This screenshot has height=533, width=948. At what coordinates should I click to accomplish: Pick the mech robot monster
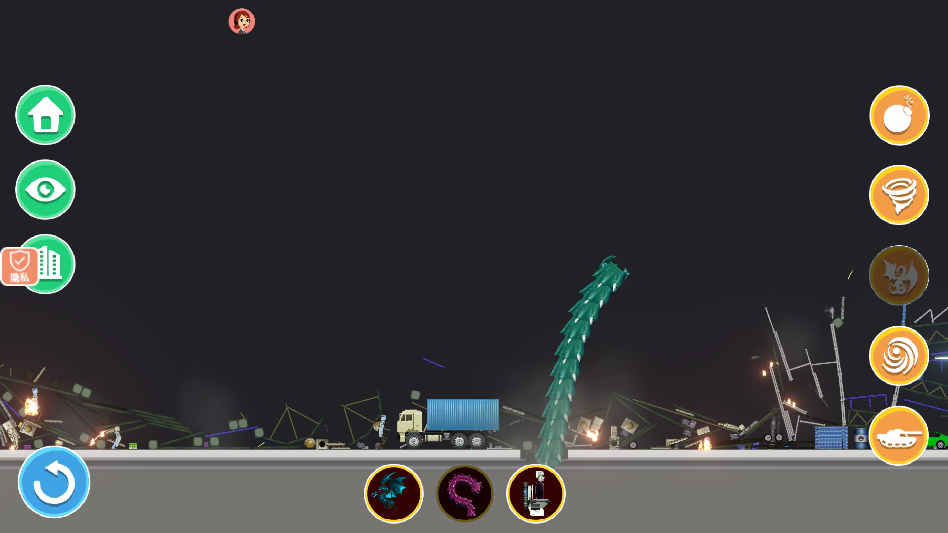coord(536,493)
